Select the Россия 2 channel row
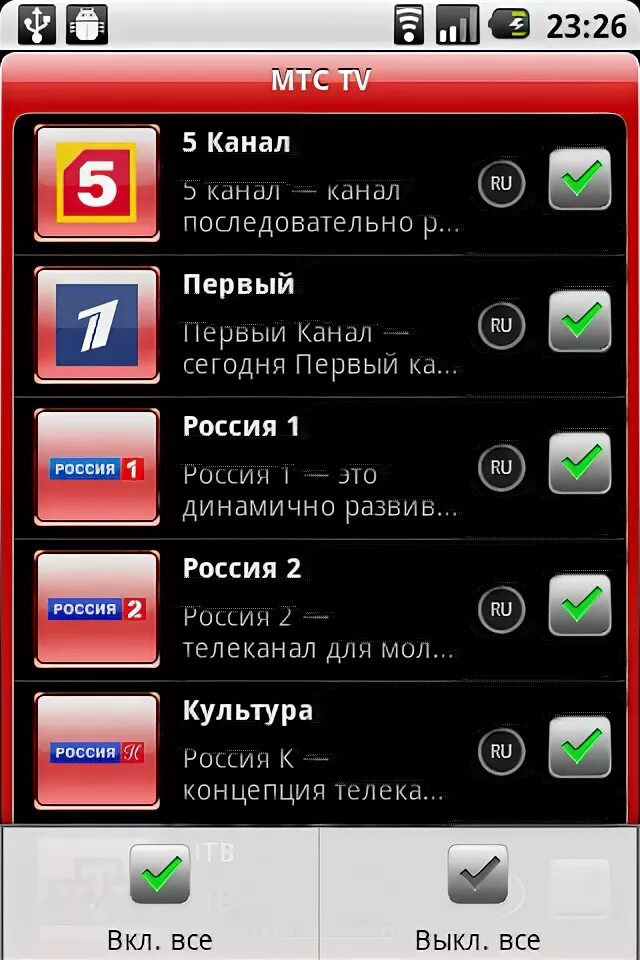Viewport: 640px width, 960px height. click(320, 610)
